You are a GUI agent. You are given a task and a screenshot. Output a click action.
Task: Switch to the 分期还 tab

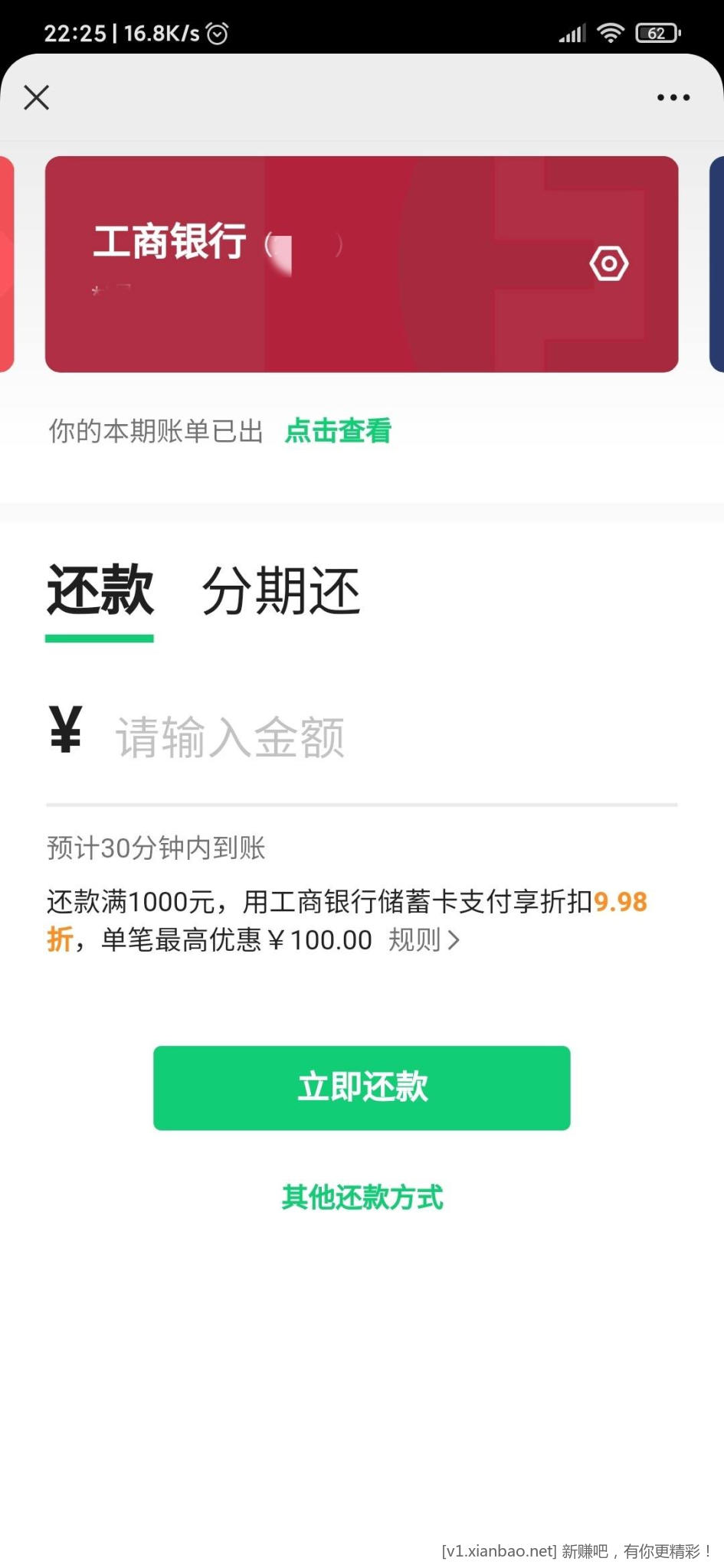280,591
